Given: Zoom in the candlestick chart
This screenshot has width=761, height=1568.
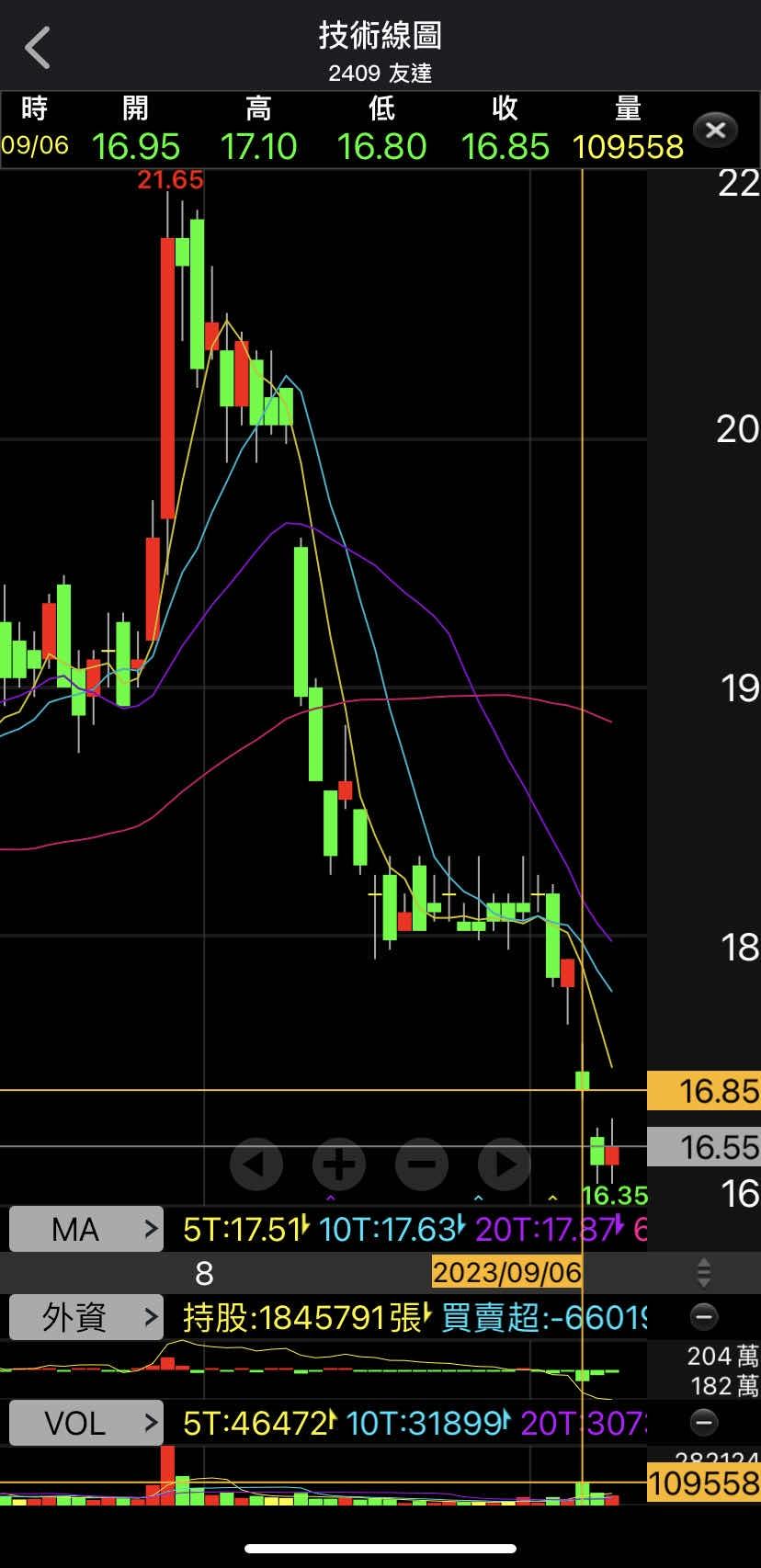Looking at the screenshot, I should 339,1165.
